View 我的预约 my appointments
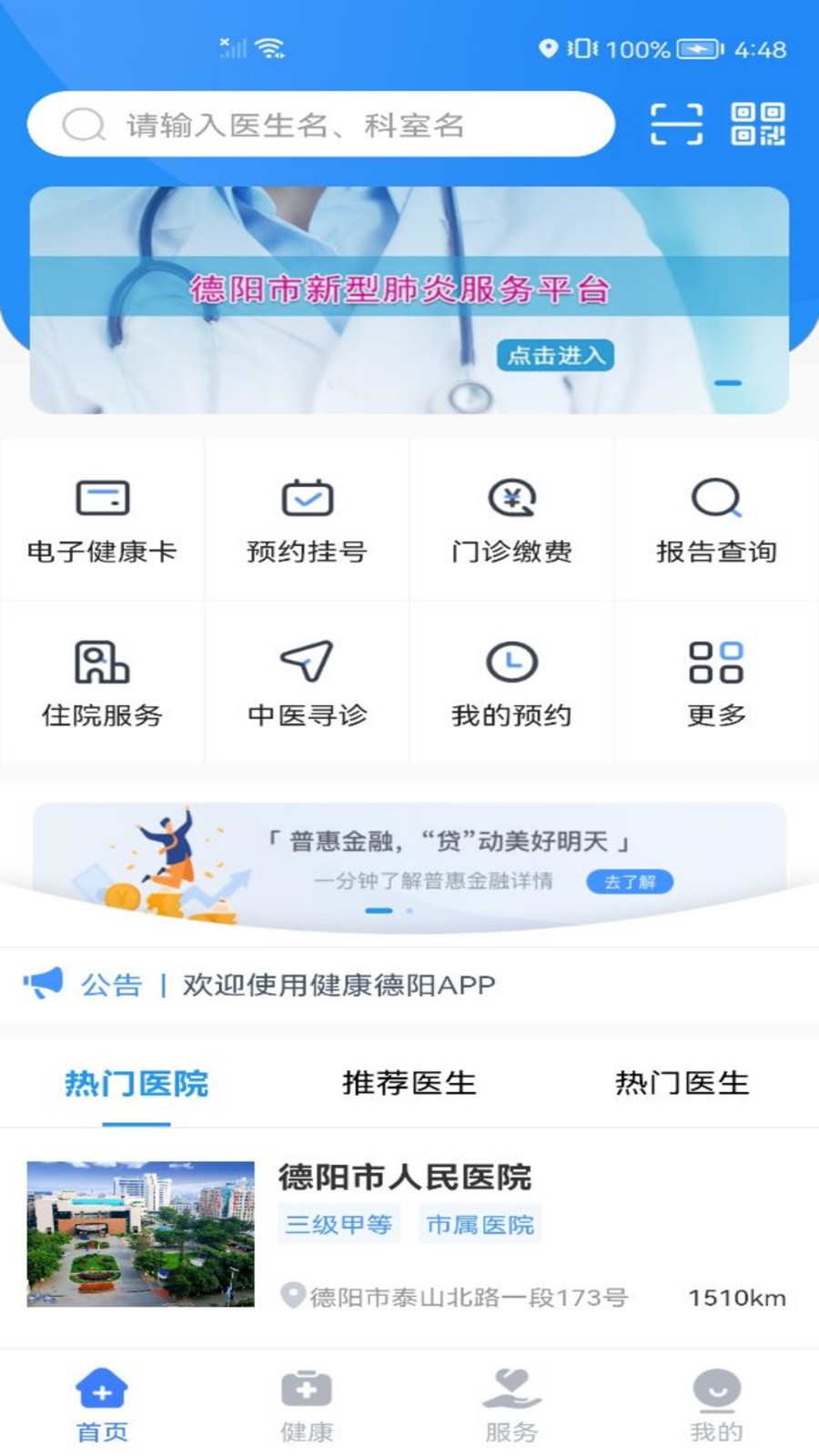The width and height of the screenshot is (819, 1456). coord(511,682)
